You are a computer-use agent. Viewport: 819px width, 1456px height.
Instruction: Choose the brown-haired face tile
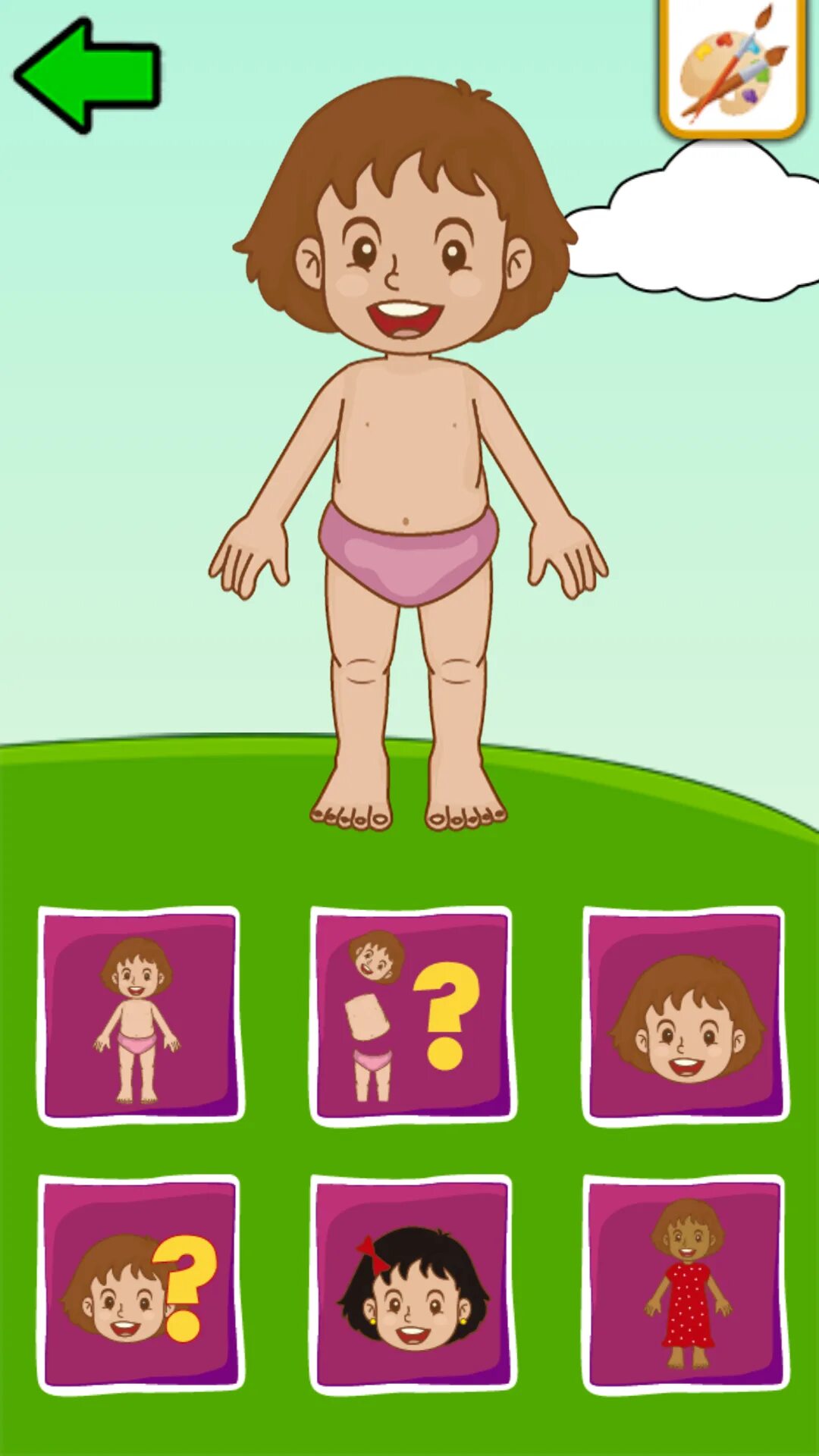point(686,1016)
